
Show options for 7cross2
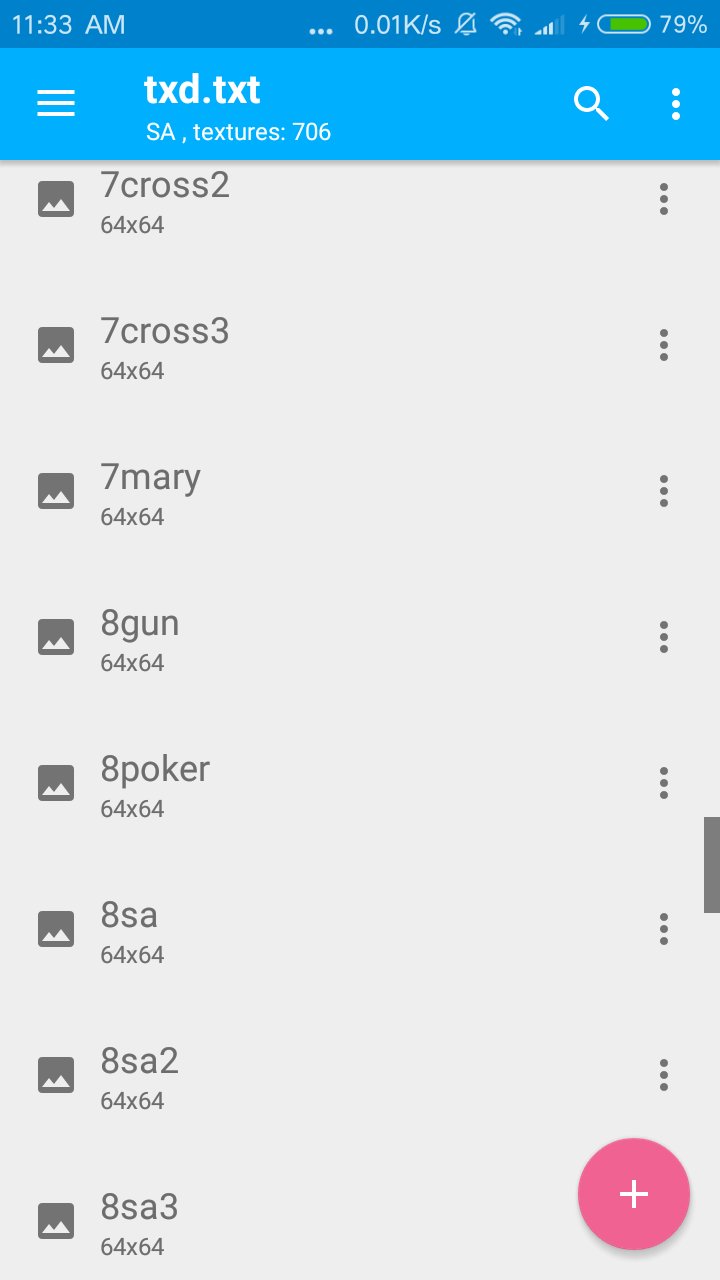(663, 200)
